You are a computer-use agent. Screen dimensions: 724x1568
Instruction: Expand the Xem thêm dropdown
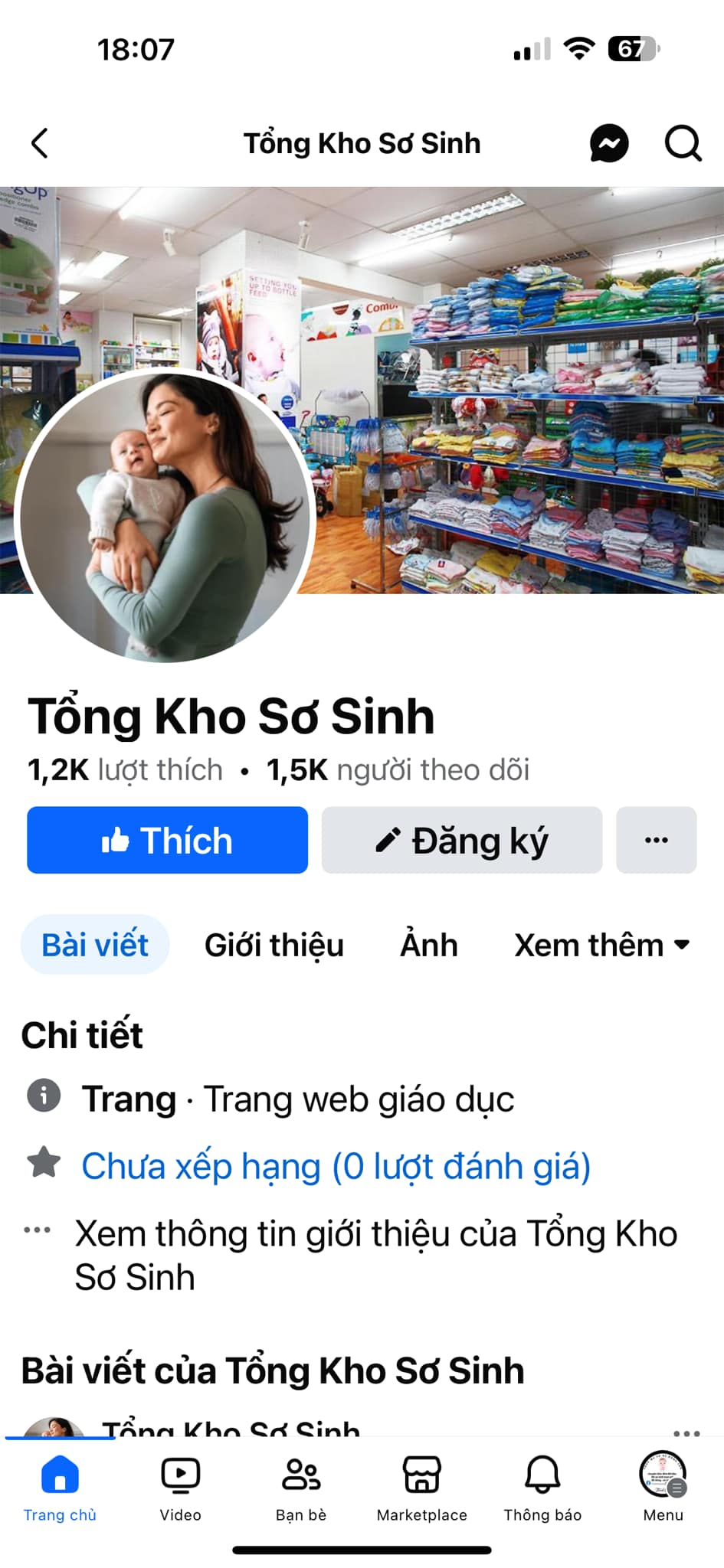click(x=601, y=945)
